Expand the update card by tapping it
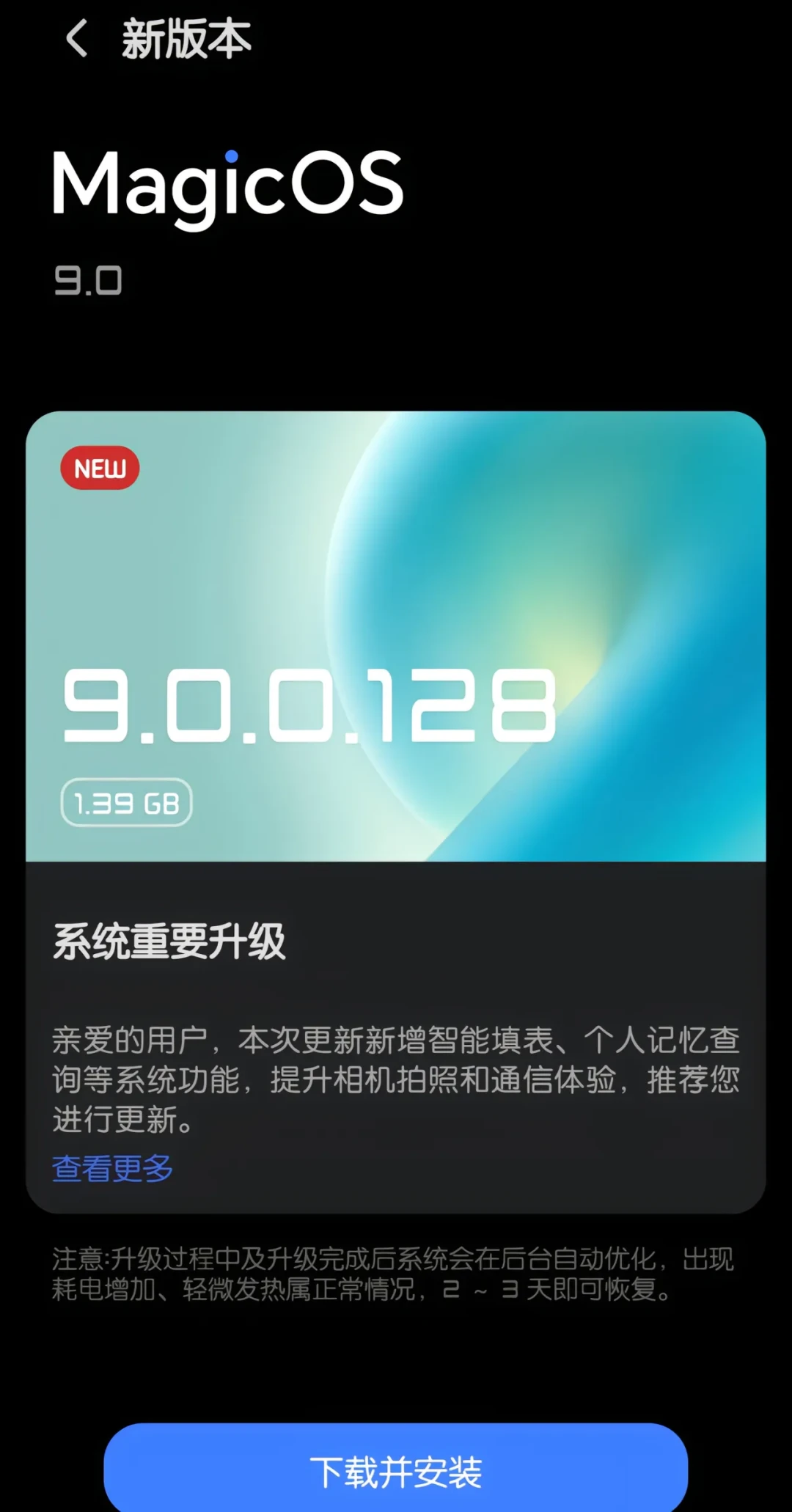This screenshot has width=792, height=1512. coord(396,807)
